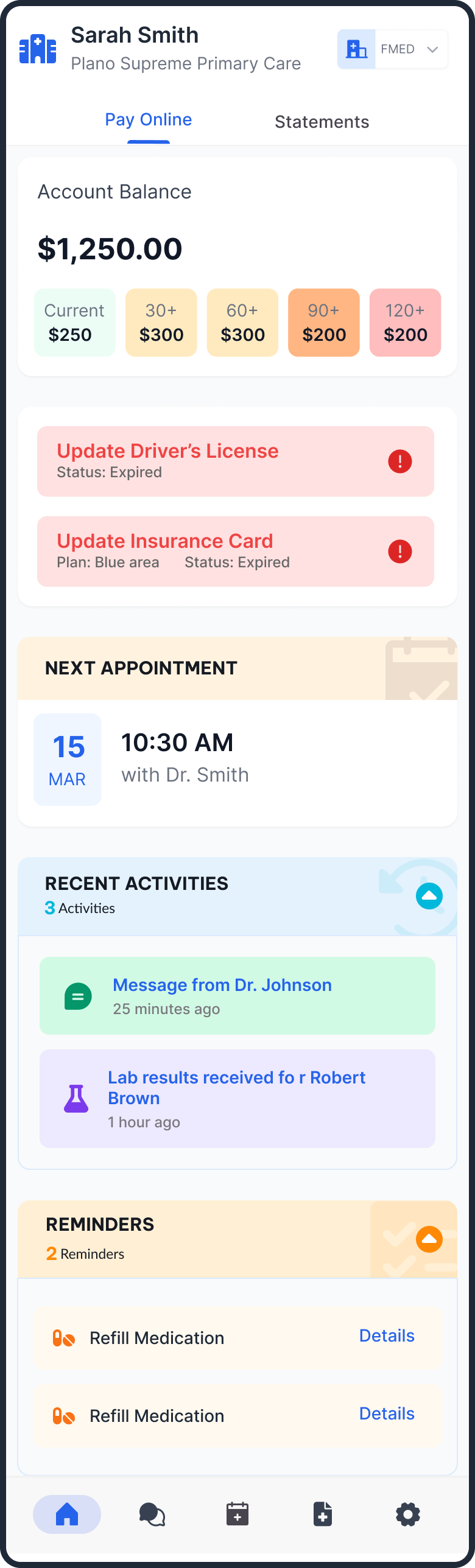Viewport: 475px width, 1568px height.
Task: Open the Update Insurance Card alert
Action: [236, 551]
